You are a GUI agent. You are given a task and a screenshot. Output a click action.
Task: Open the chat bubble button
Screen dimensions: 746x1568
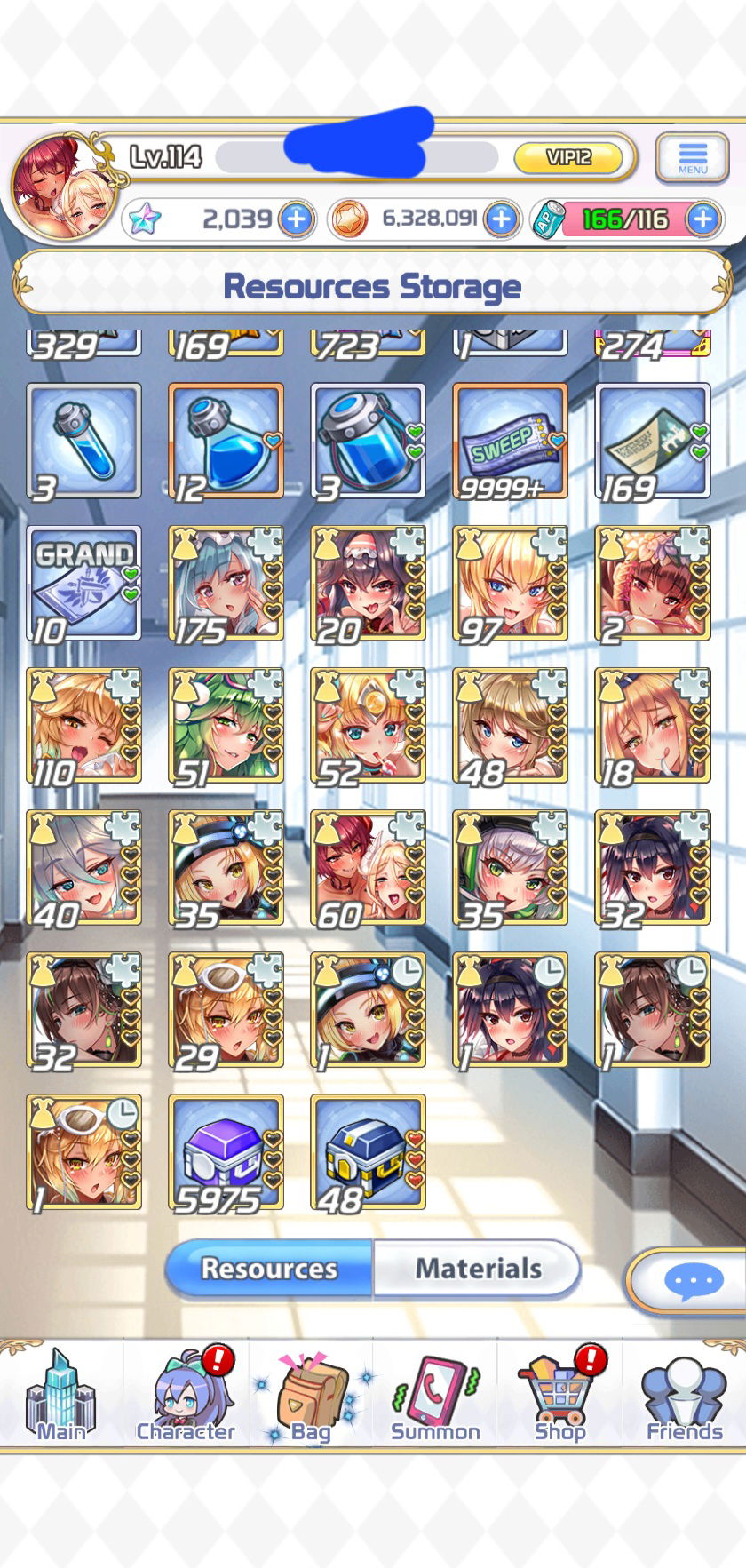click(x=694, y=1281)
